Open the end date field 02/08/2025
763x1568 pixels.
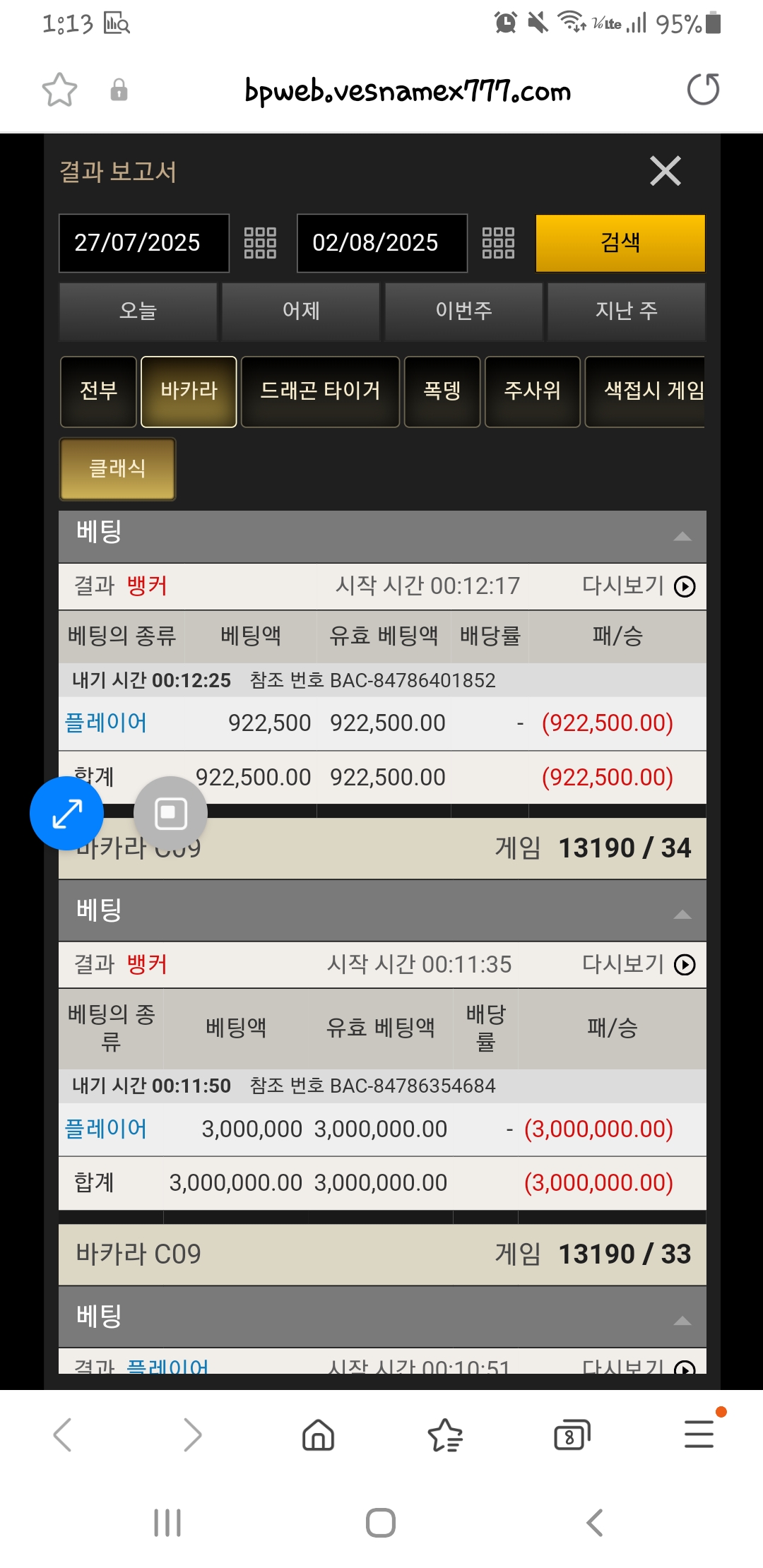pos(381,243)
